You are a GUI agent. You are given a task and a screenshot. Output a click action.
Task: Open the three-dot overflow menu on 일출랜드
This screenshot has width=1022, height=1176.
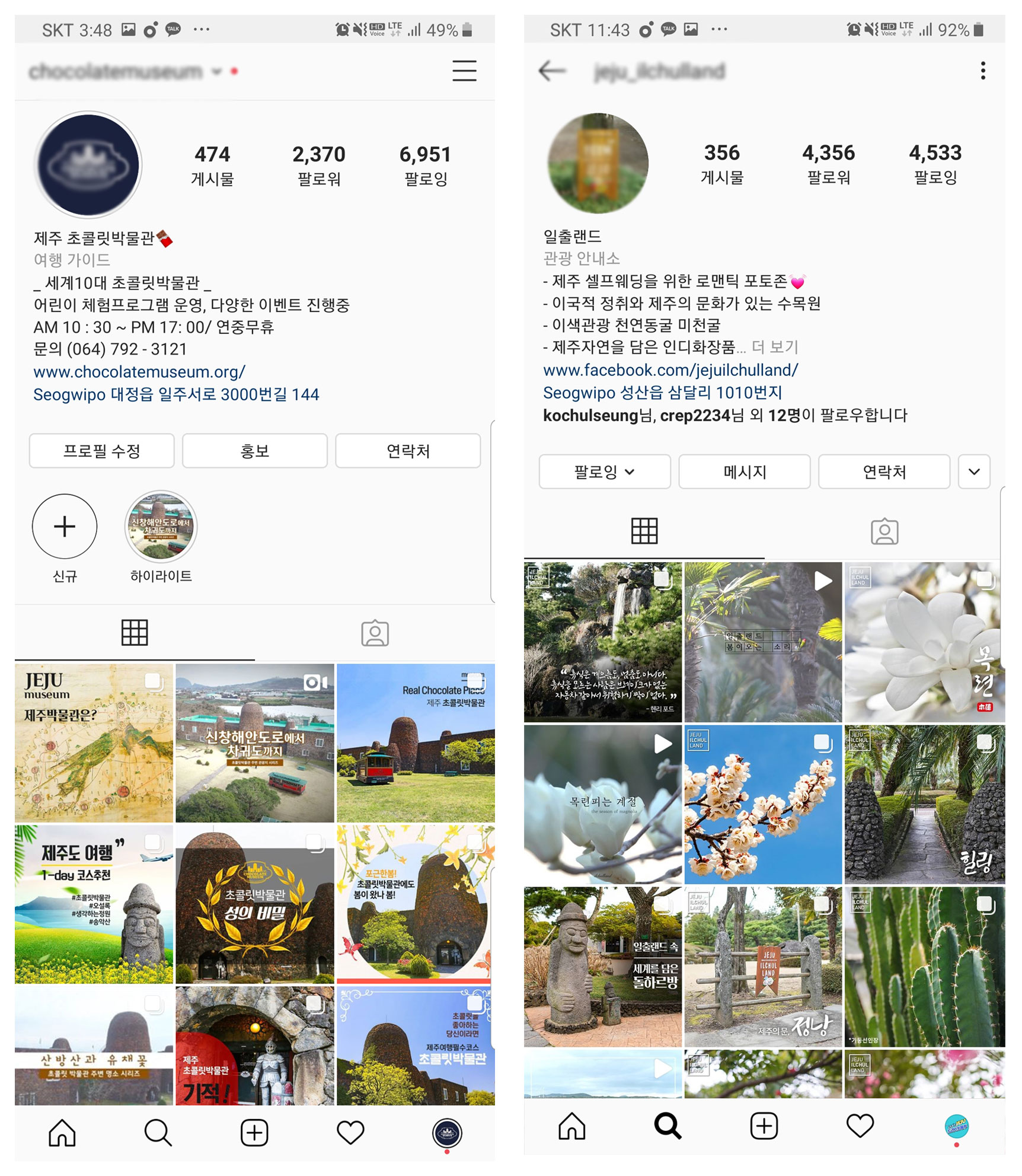pos(983,71)
